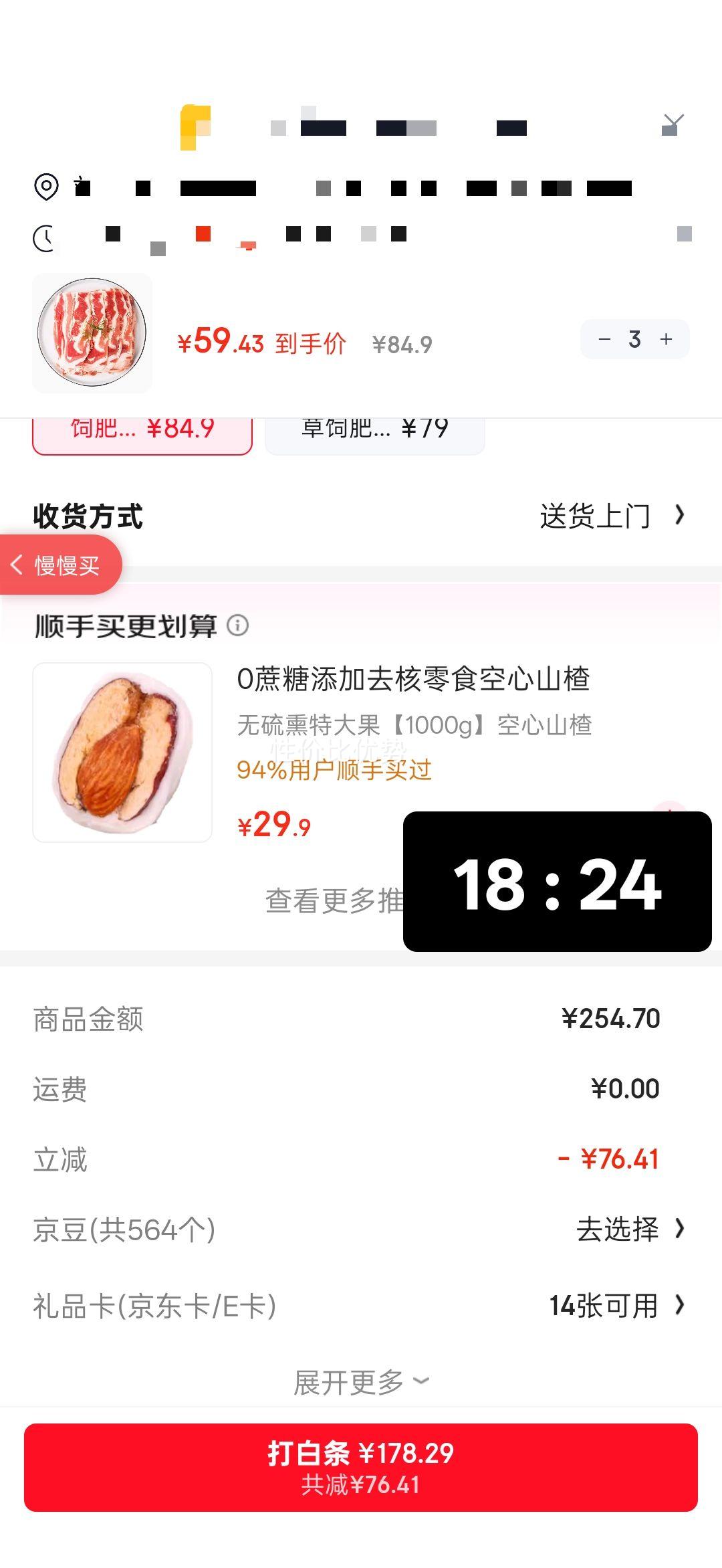This screenshot has width=722, height=1568.
Task: Select the 草饲肥 ¥79 variant
Action: [x=374, y=429]
